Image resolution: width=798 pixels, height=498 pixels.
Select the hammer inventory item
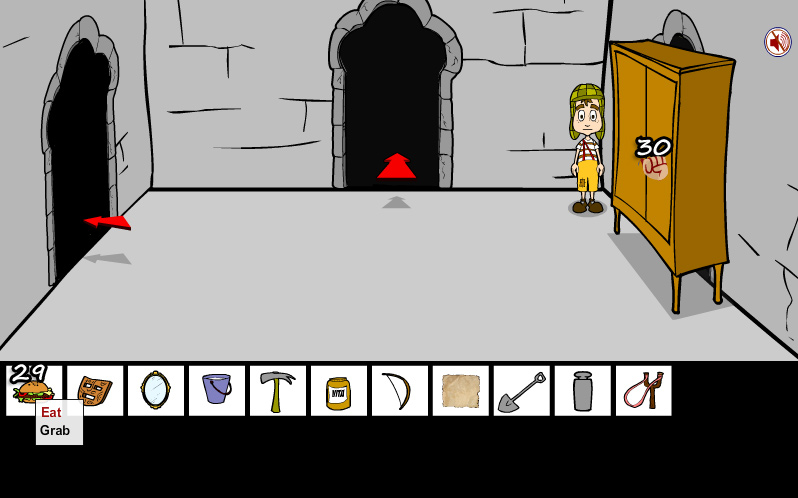[278, 390]
